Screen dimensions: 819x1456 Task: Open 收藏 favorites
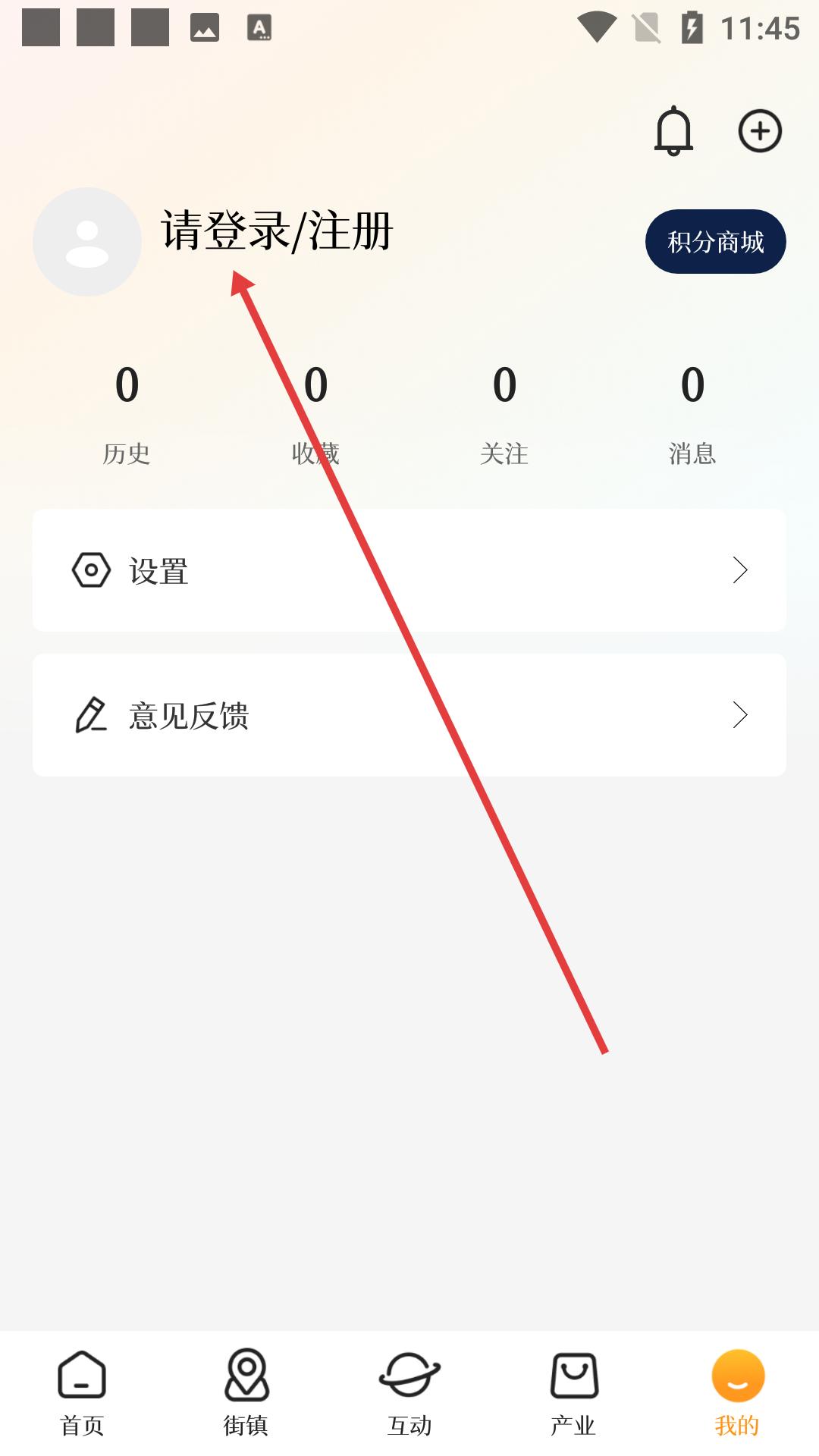pos(315,413)
